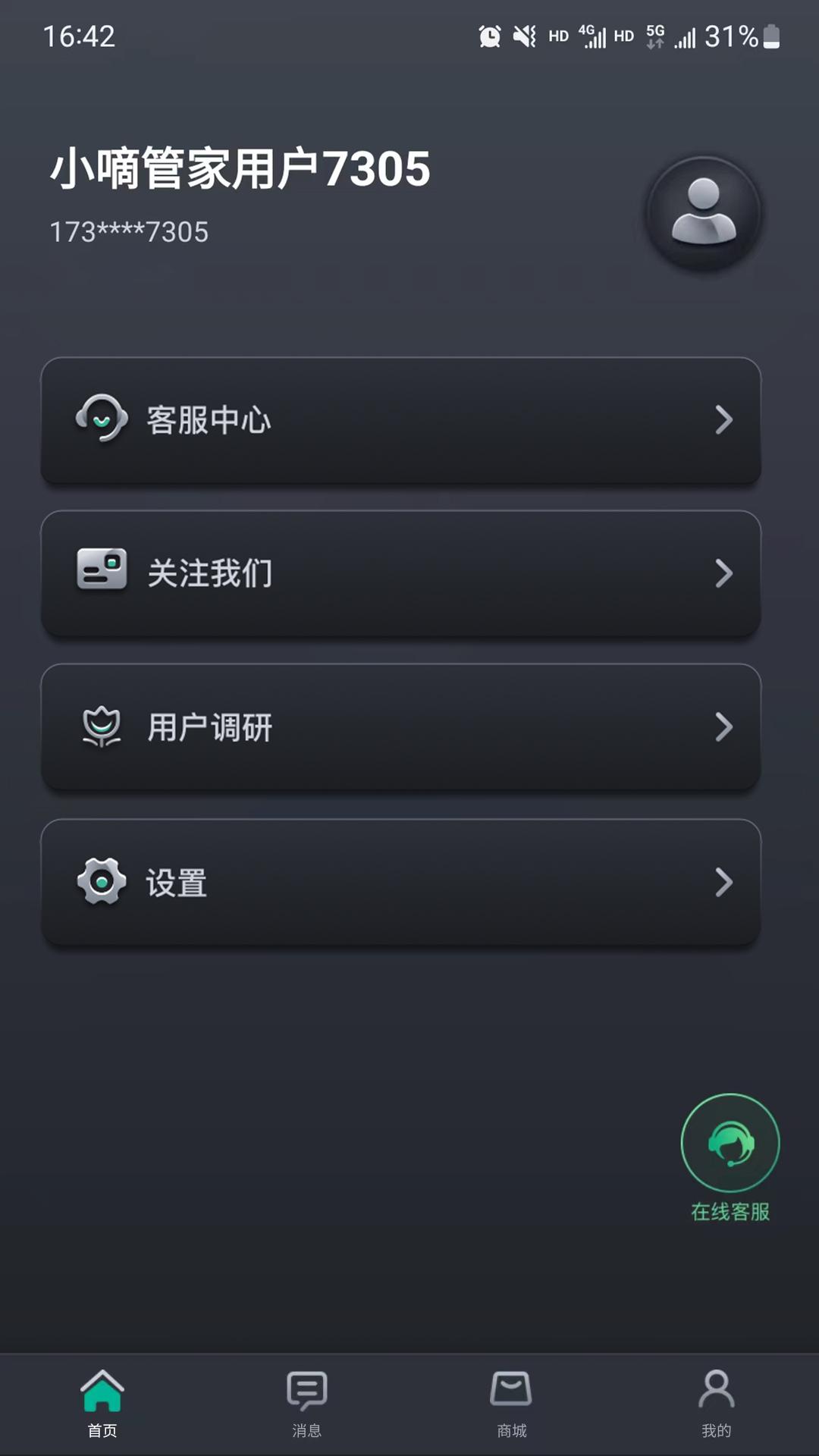This screenshot has width=819, height=1456.
Task: Switch to the 首页 tab
Action: [x=102, y=1403]
